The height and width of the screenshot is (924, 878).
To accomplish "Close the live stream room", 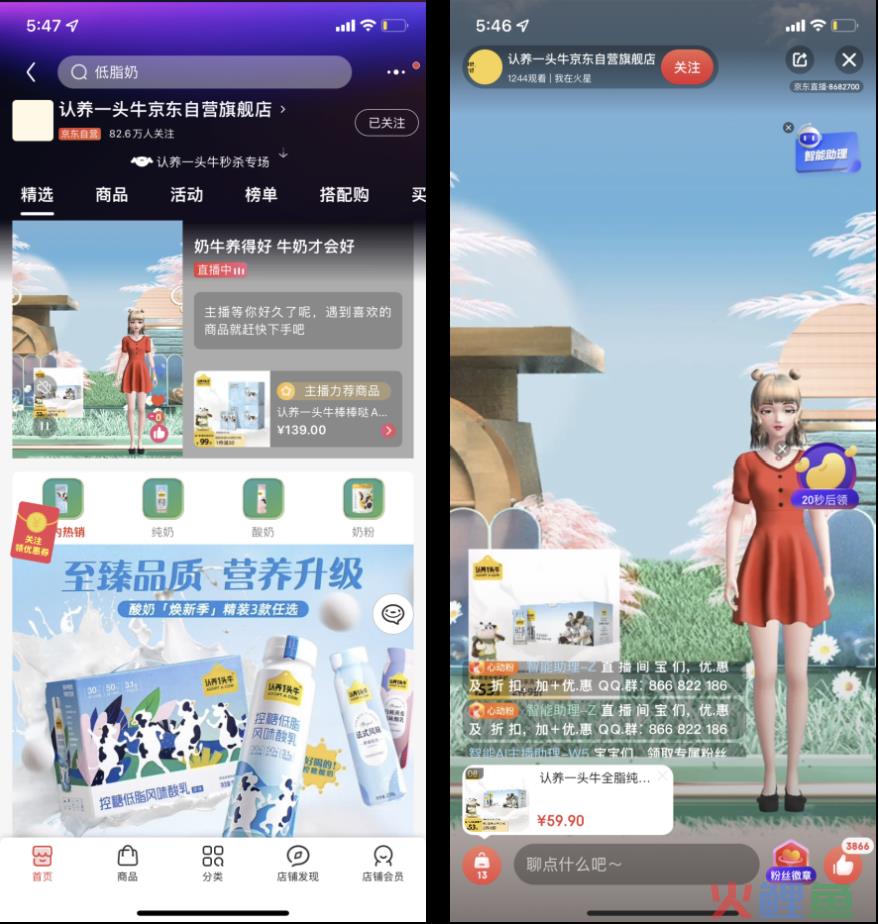I will (x=849, y=60).
